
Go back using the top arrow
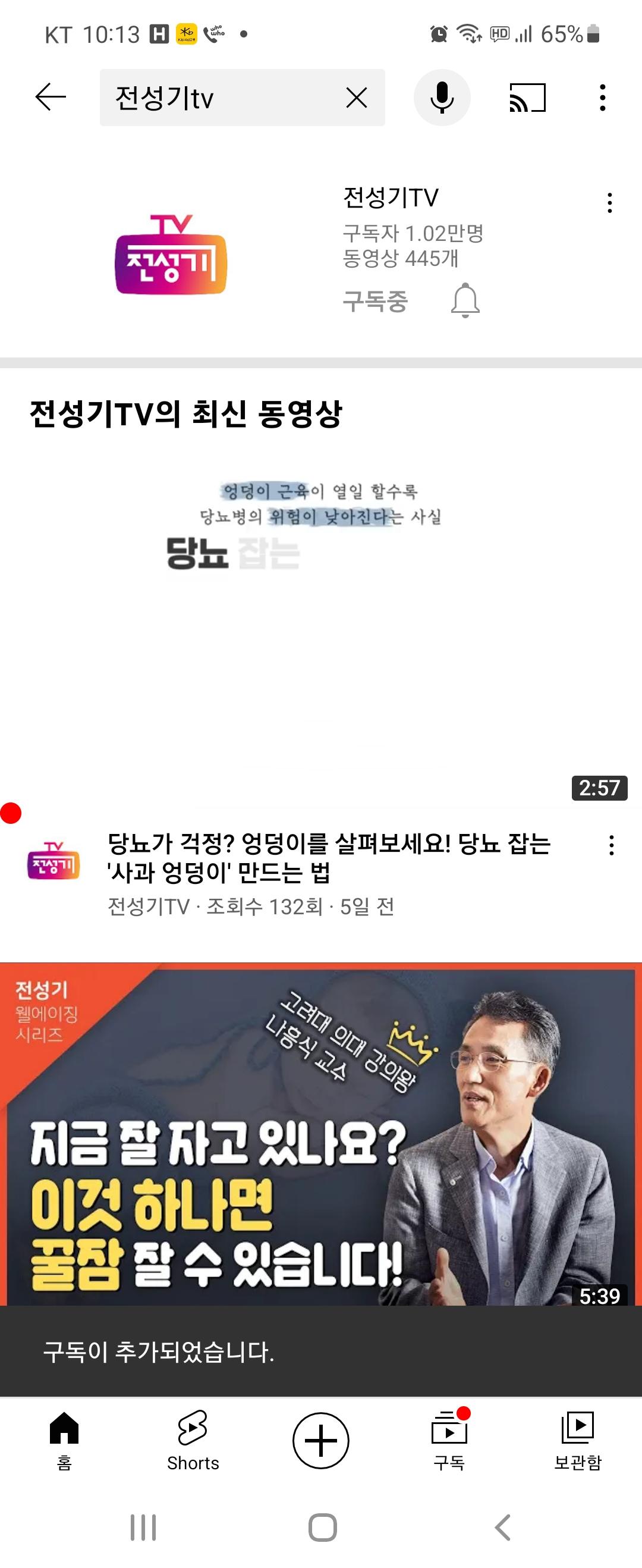click(51, 98)
